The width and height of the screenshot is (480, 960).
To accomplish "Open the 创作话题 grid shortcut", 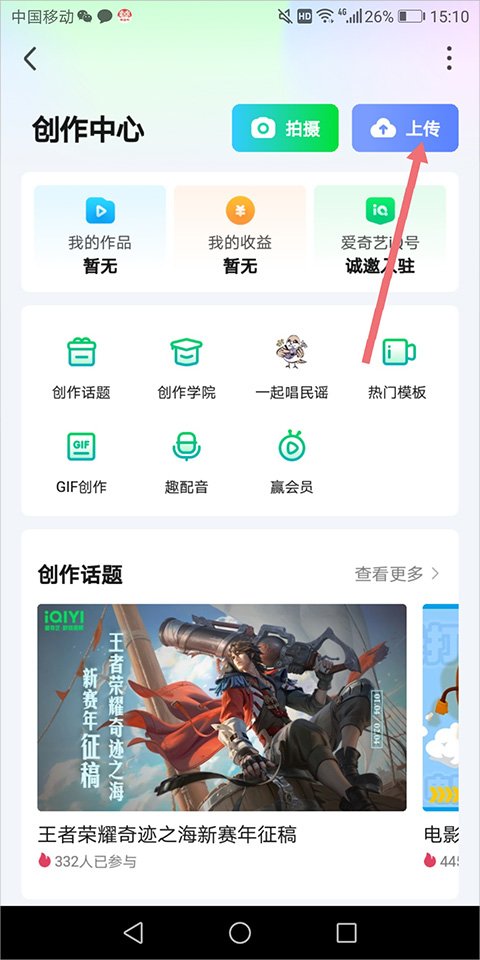I will click(81, 367).
